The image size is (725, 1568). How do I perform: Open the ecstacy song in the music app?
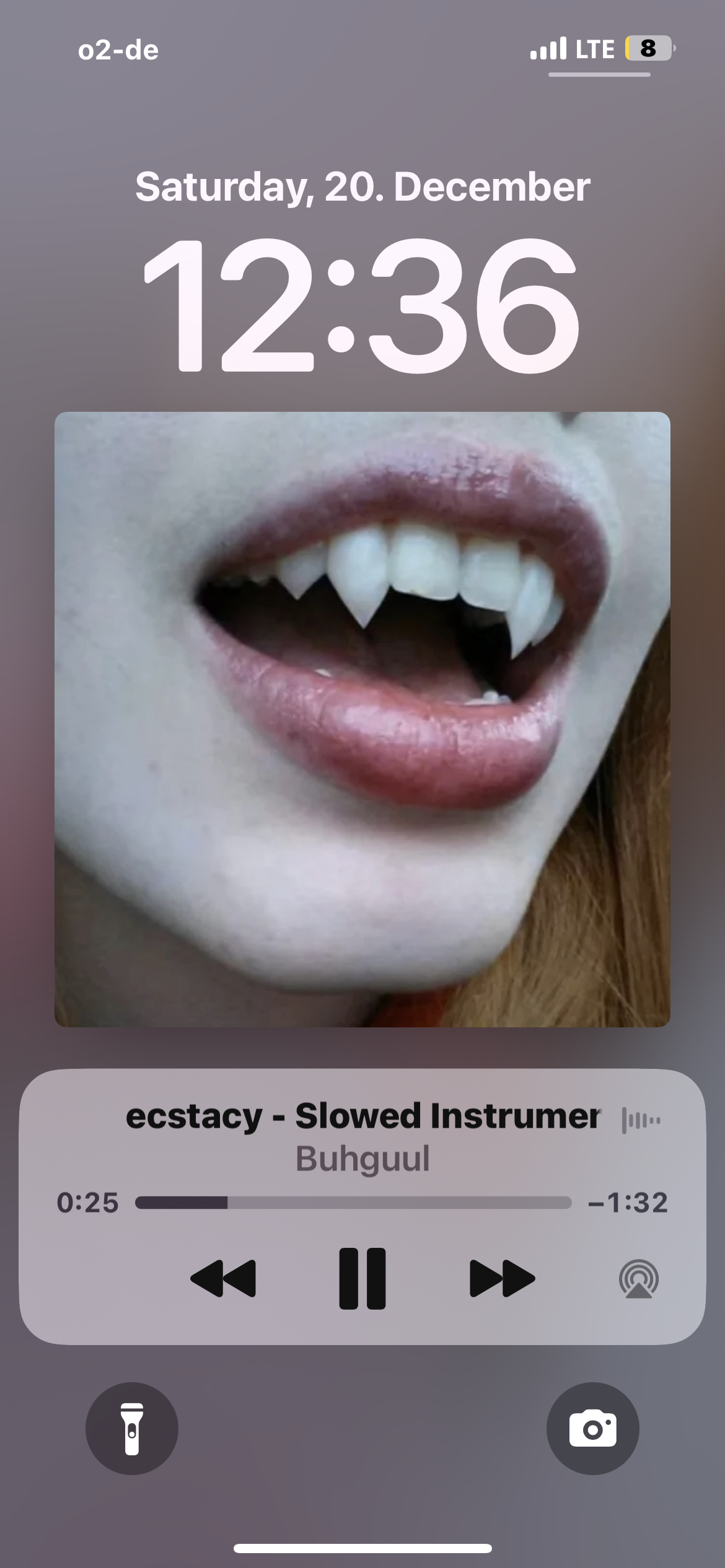[x=362, y=1117]
